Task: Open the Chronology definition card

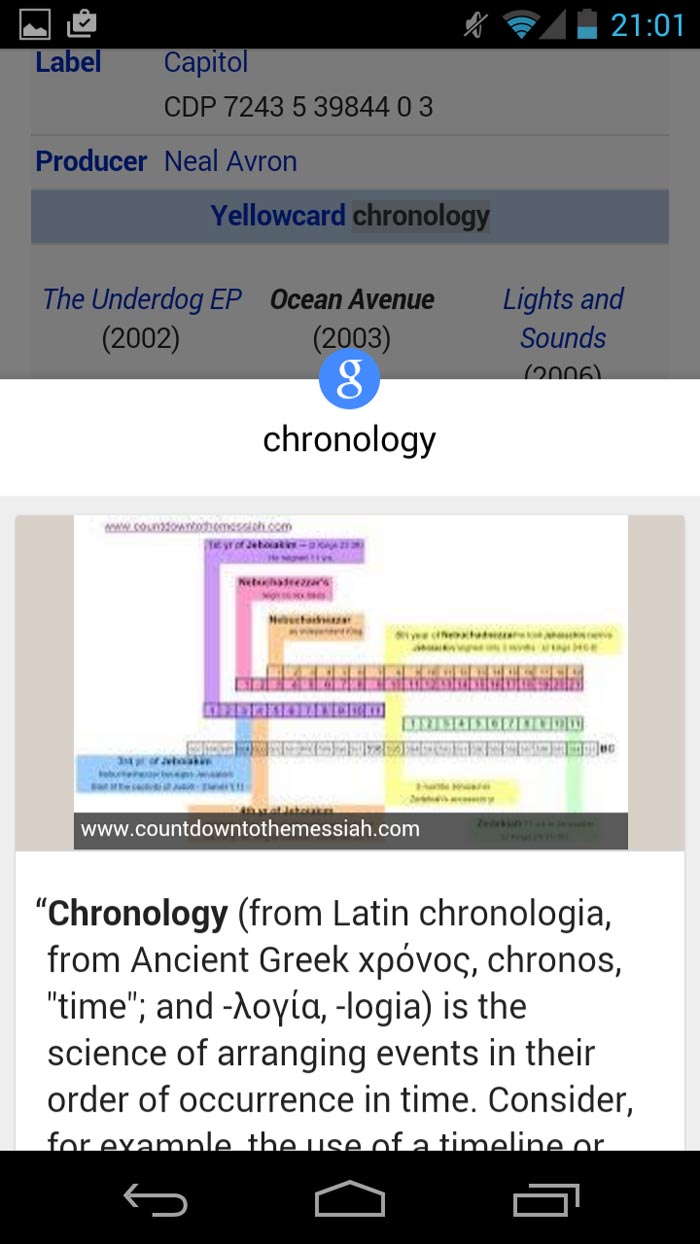Action: click(340, 1005)
